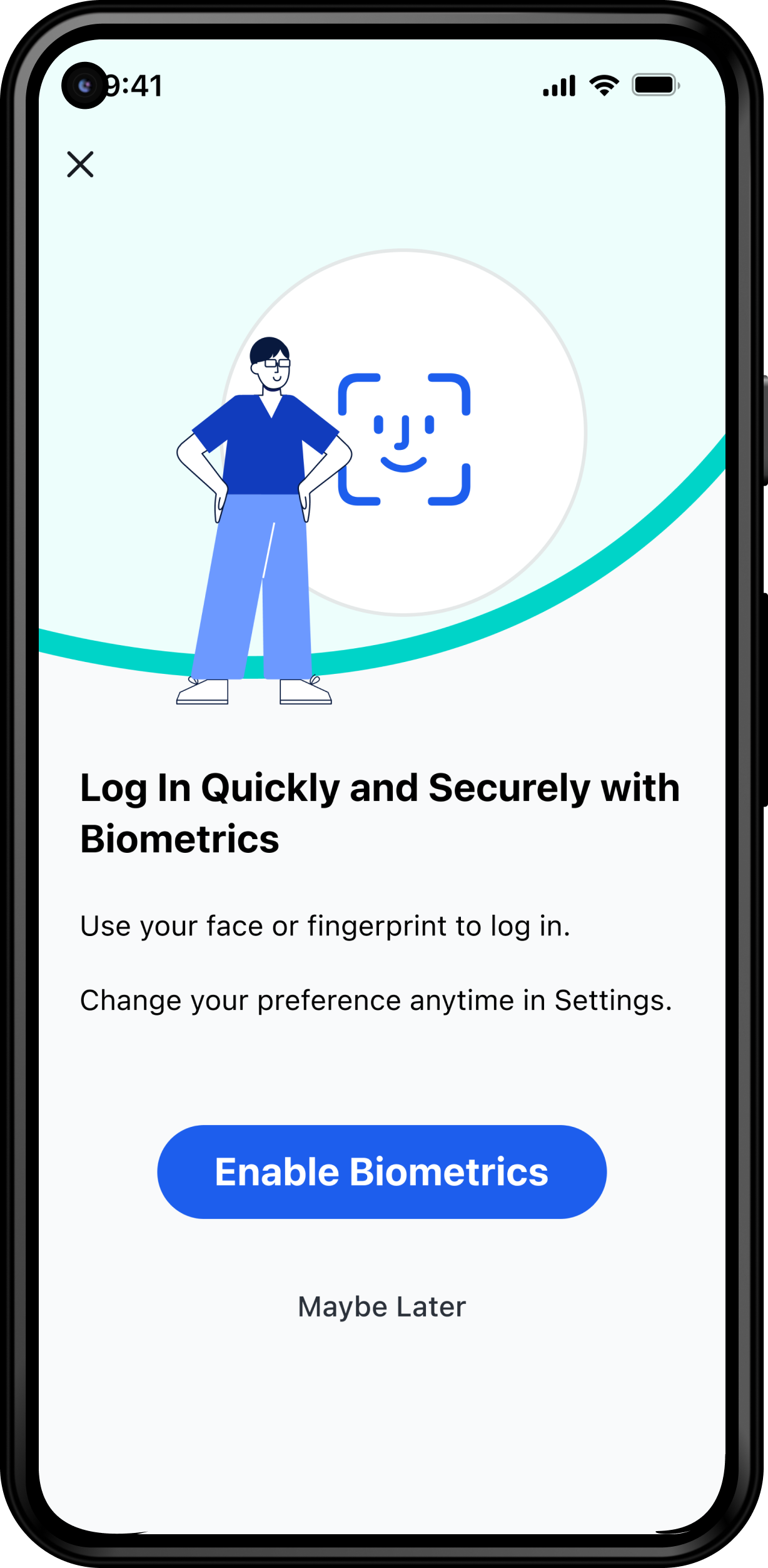The image size is (768, 1568).
Task: Choose Maybe Later
Action: (381, 1306)
